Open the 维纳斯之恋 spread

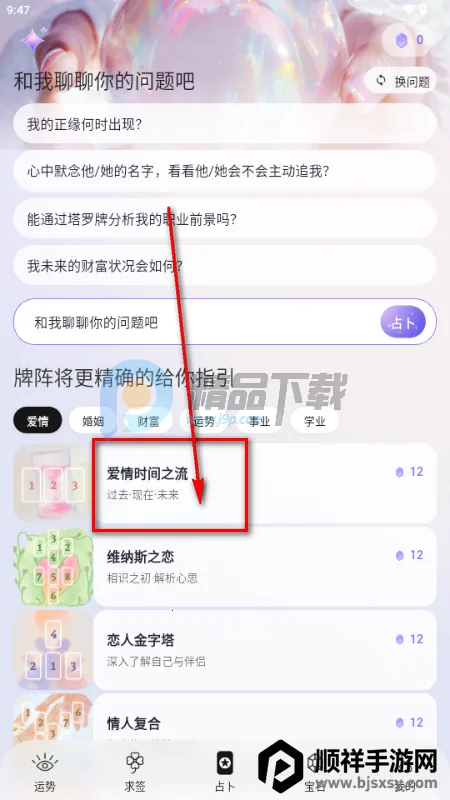(225, 567)
